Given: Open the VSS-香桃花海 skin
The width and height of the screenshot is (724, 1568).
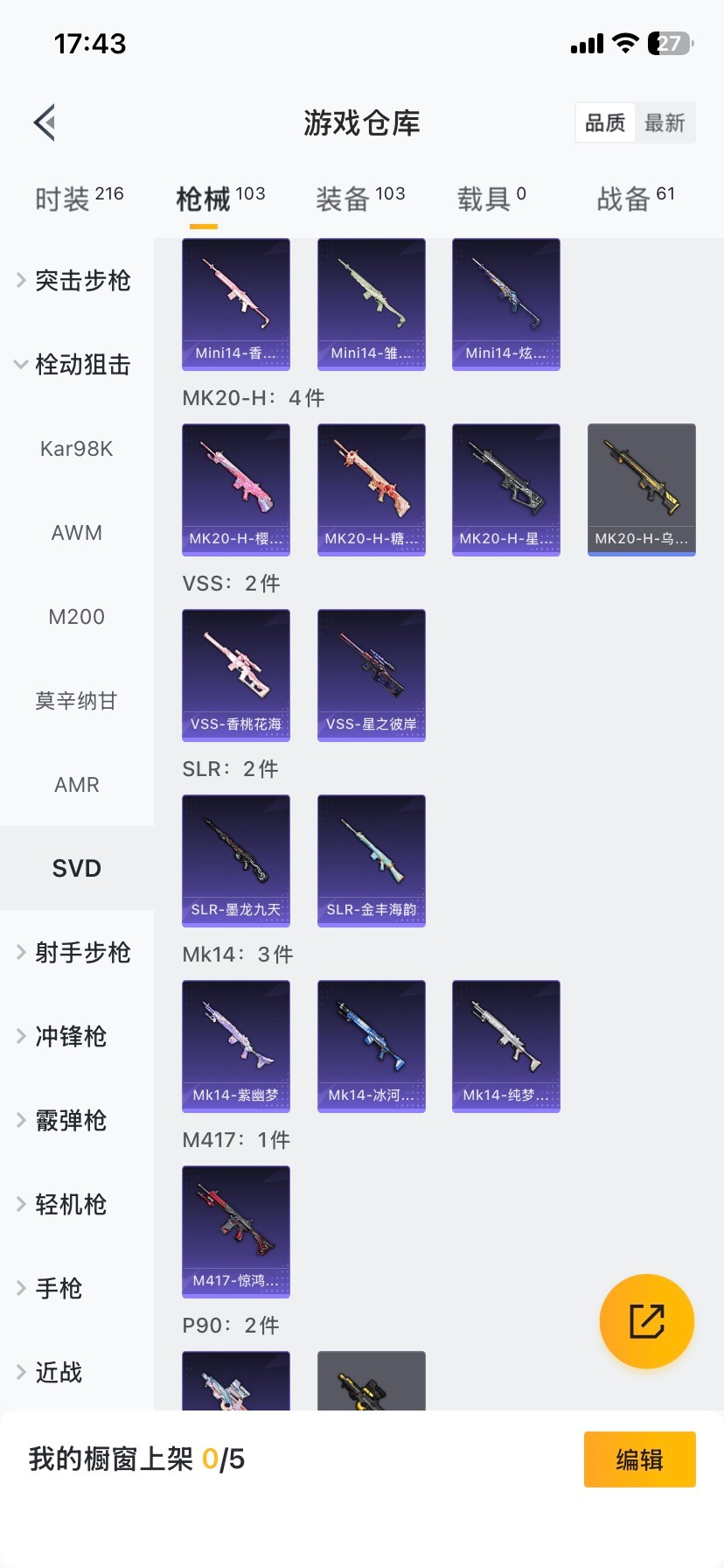Looking at the screenshot, I should point(236,675).
